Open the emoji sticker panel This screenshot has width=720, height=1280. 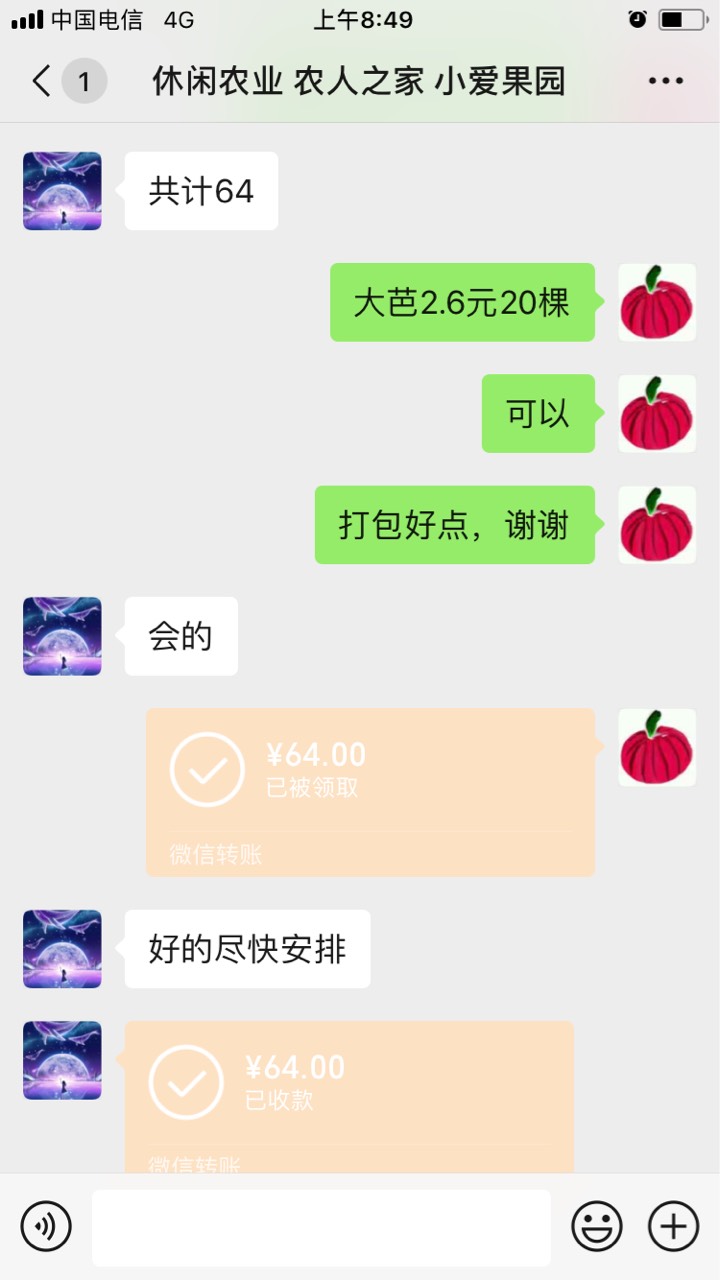click(x=597, y=1226)
